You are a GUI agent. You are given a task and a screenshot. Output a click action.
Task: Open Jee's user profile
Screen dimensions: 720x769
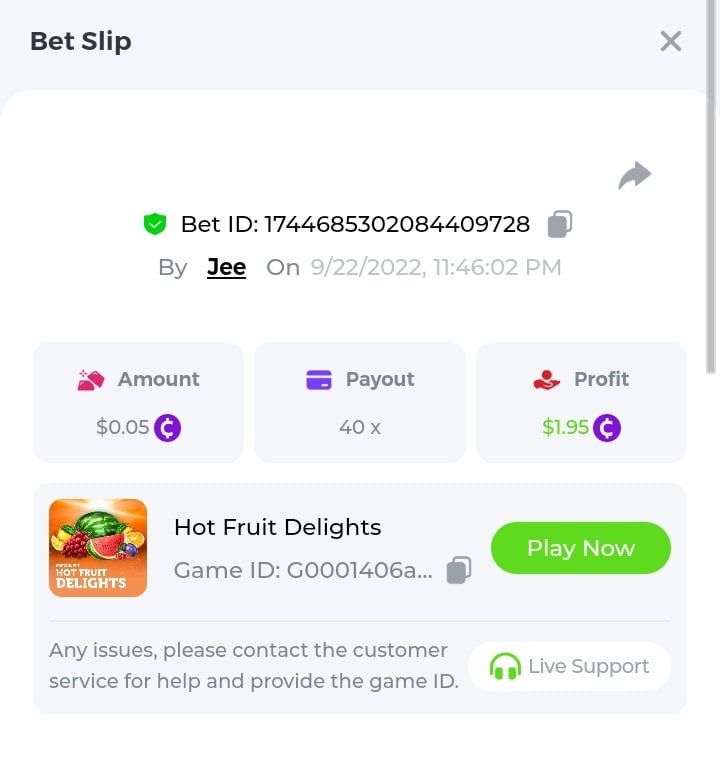coord(226,267)
